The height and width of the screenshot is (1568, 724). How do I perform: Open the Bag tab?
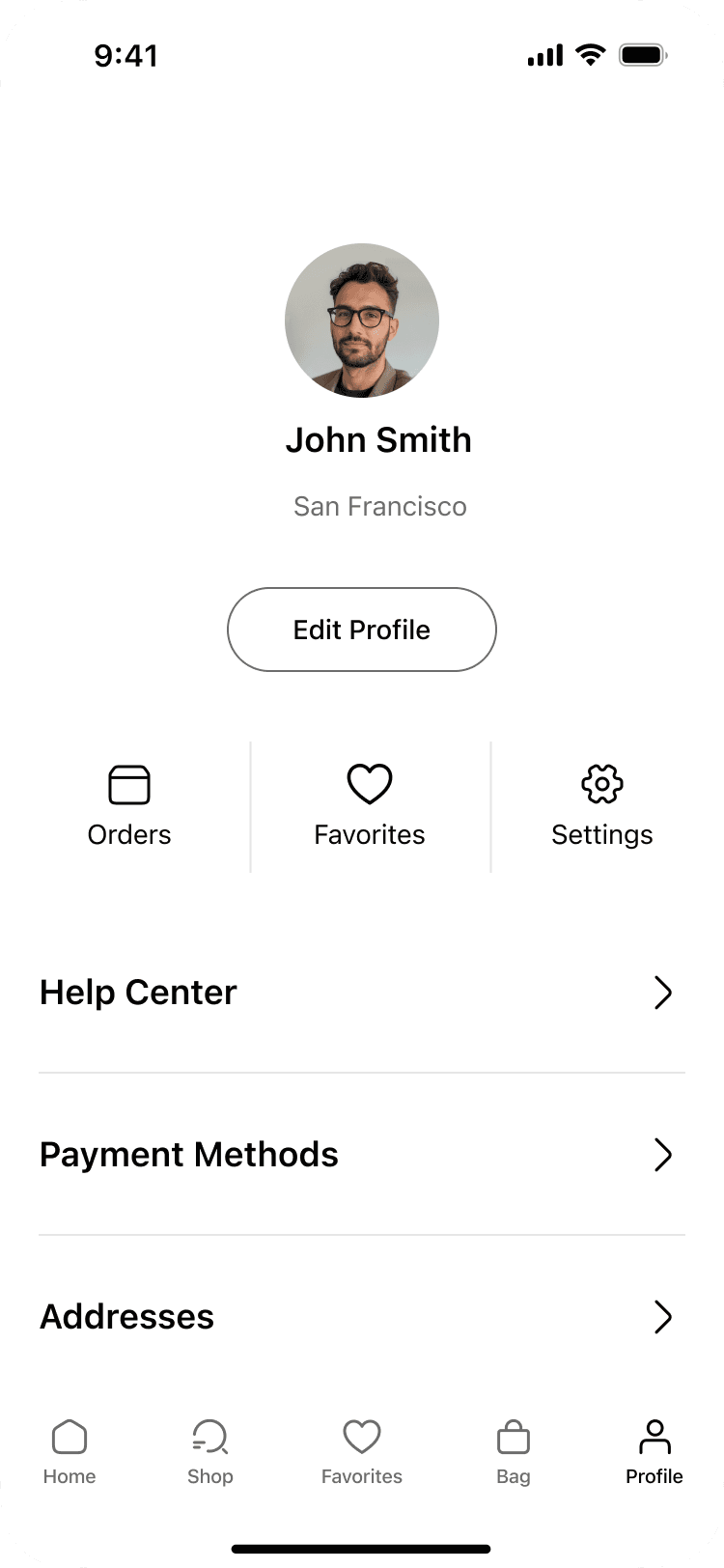click(x=514, y=1451)
